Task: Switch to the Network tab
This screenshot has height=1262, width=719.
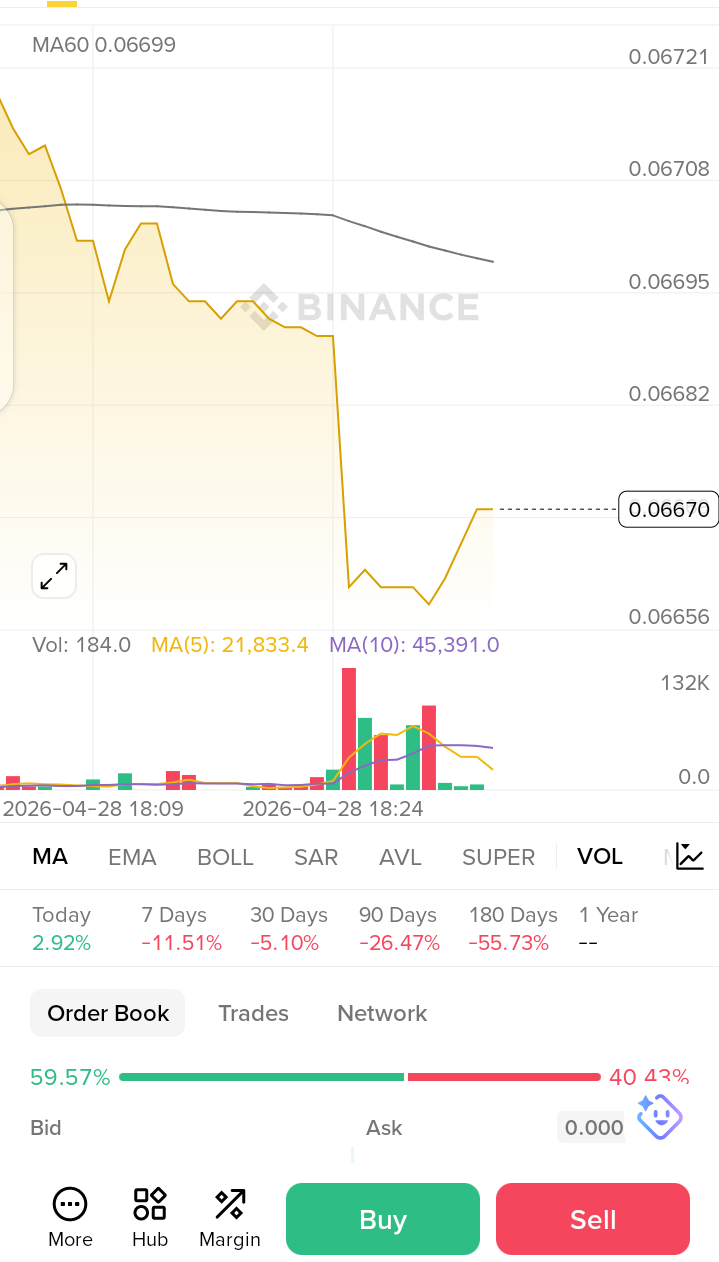Action: tap(382, 1013)
